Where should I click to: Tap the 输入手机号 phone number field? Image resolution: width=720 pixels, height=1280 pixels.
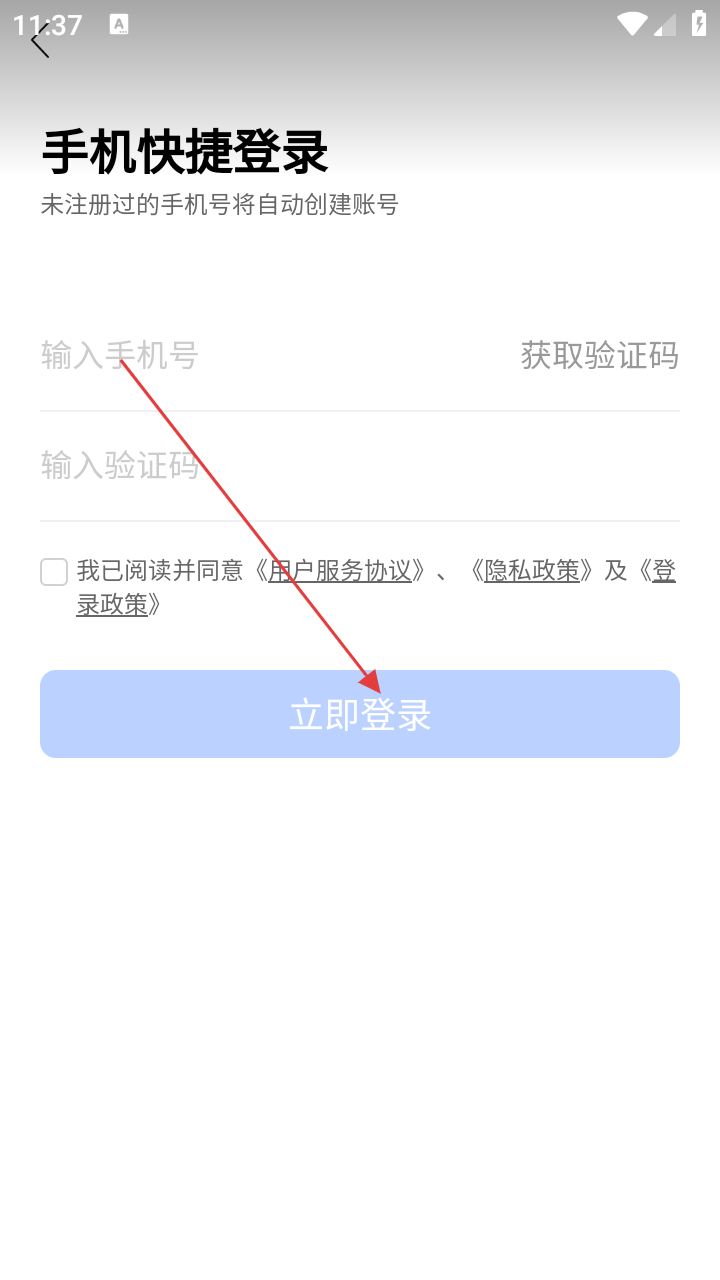(270, 355)
